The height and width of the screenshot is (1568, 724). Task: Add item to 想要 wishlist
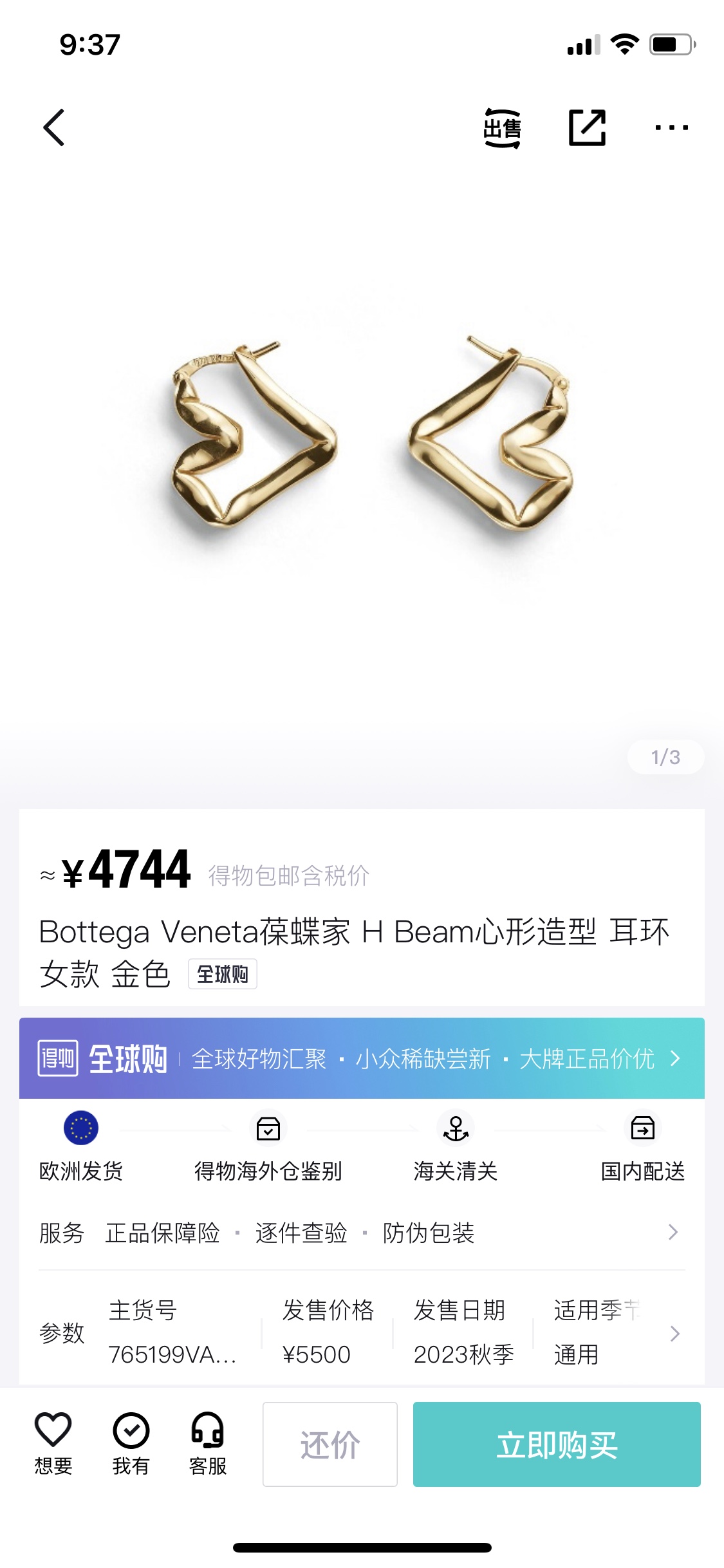click(53, 1443)
